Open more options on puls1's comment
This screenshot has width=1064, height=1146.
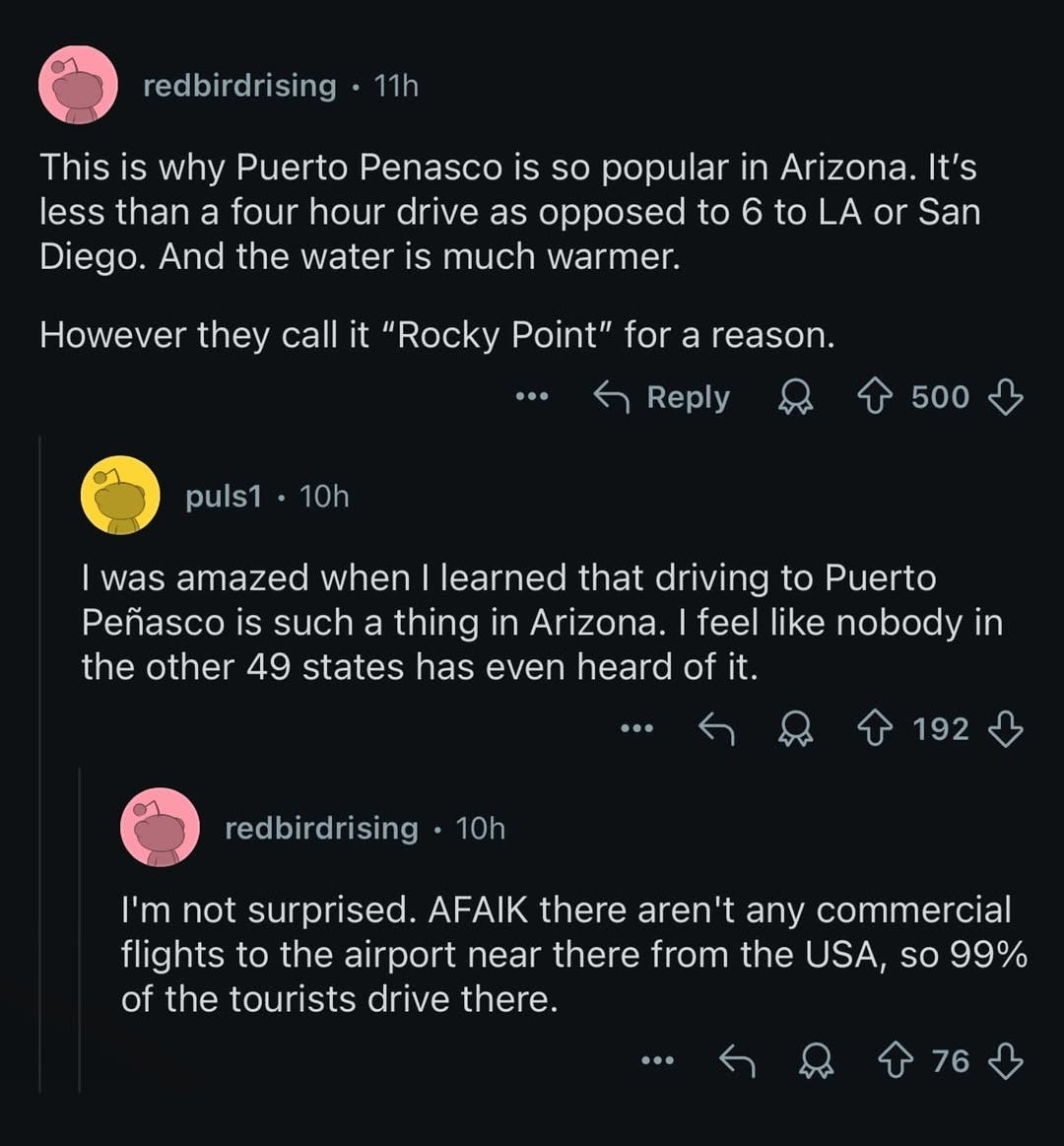(x=636, y=728)
